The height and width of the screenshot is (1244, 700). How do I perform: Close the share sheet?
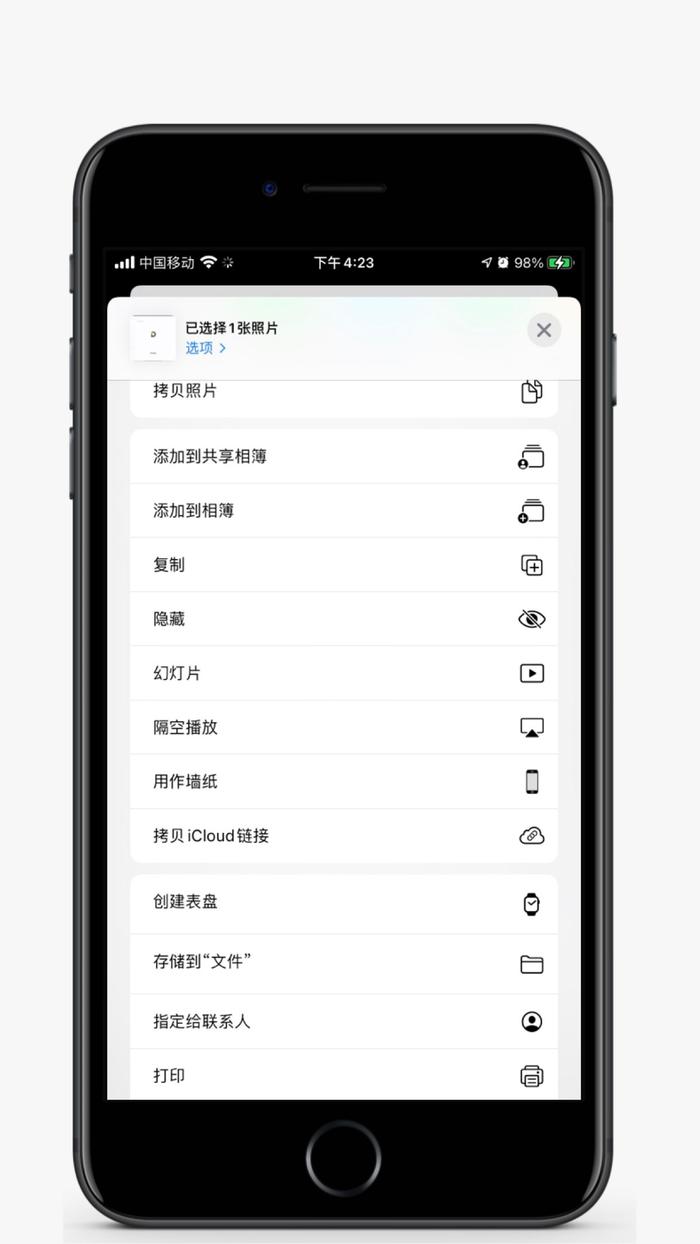tap(543, 330)
